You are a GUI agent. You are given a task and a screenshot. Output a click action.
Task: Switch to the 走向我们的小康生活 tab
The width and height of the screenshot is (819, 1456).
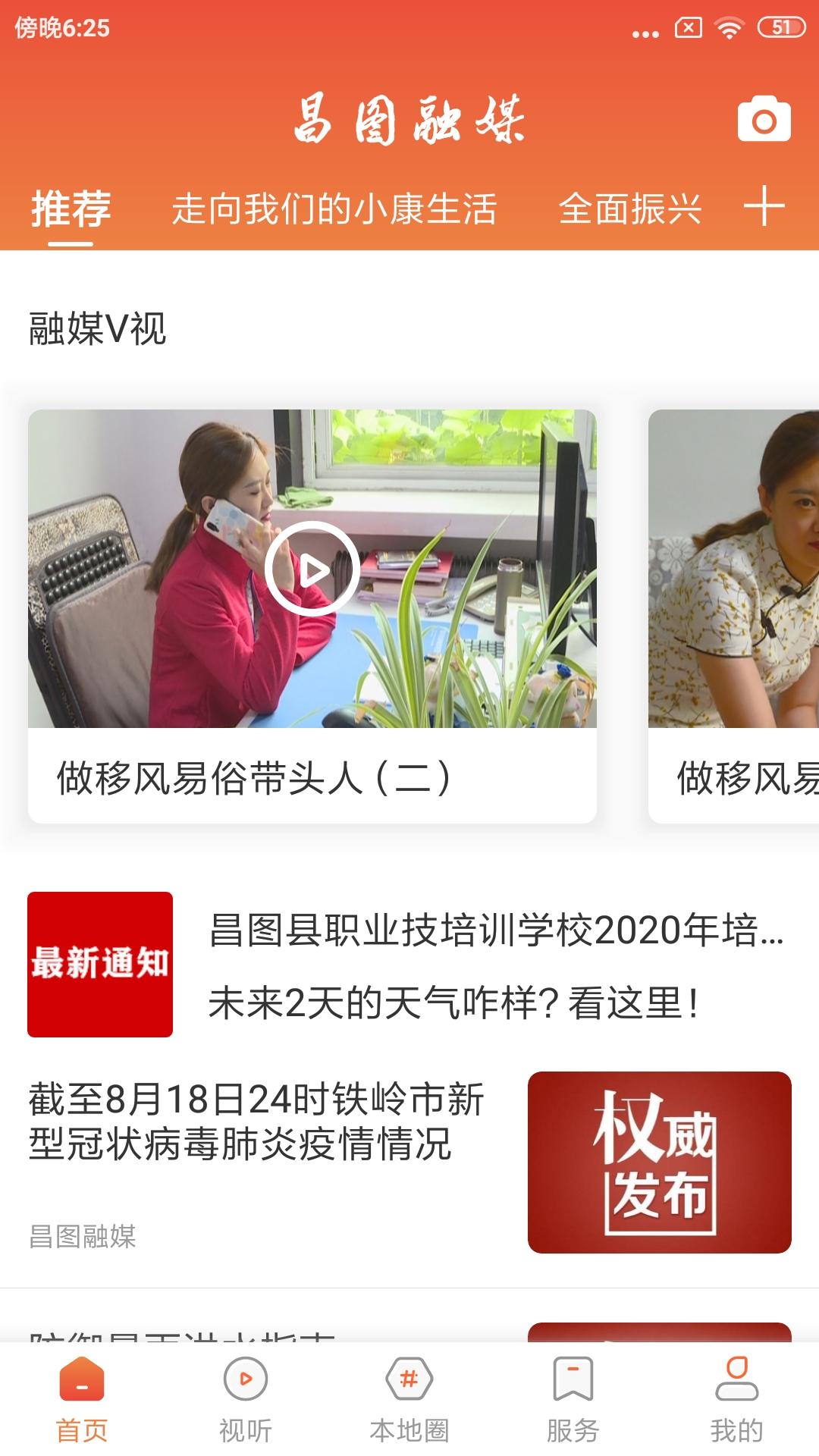[x=335, y=209]
